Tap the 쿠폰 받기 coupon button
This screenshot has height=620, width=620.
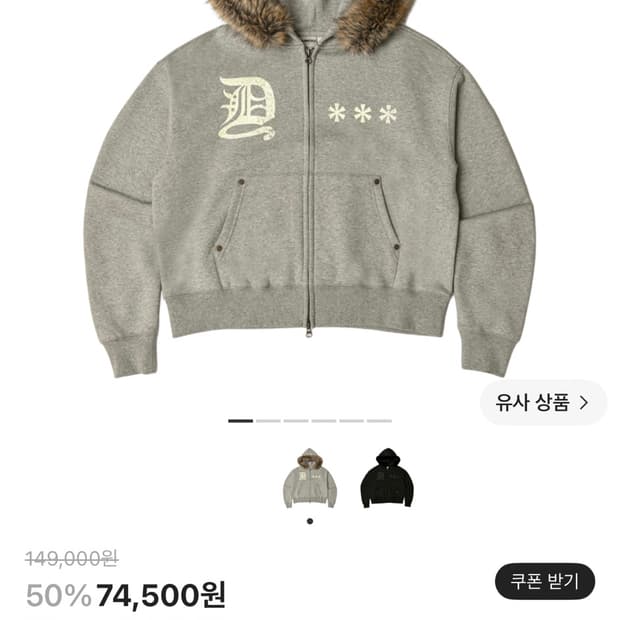[545, 582]
